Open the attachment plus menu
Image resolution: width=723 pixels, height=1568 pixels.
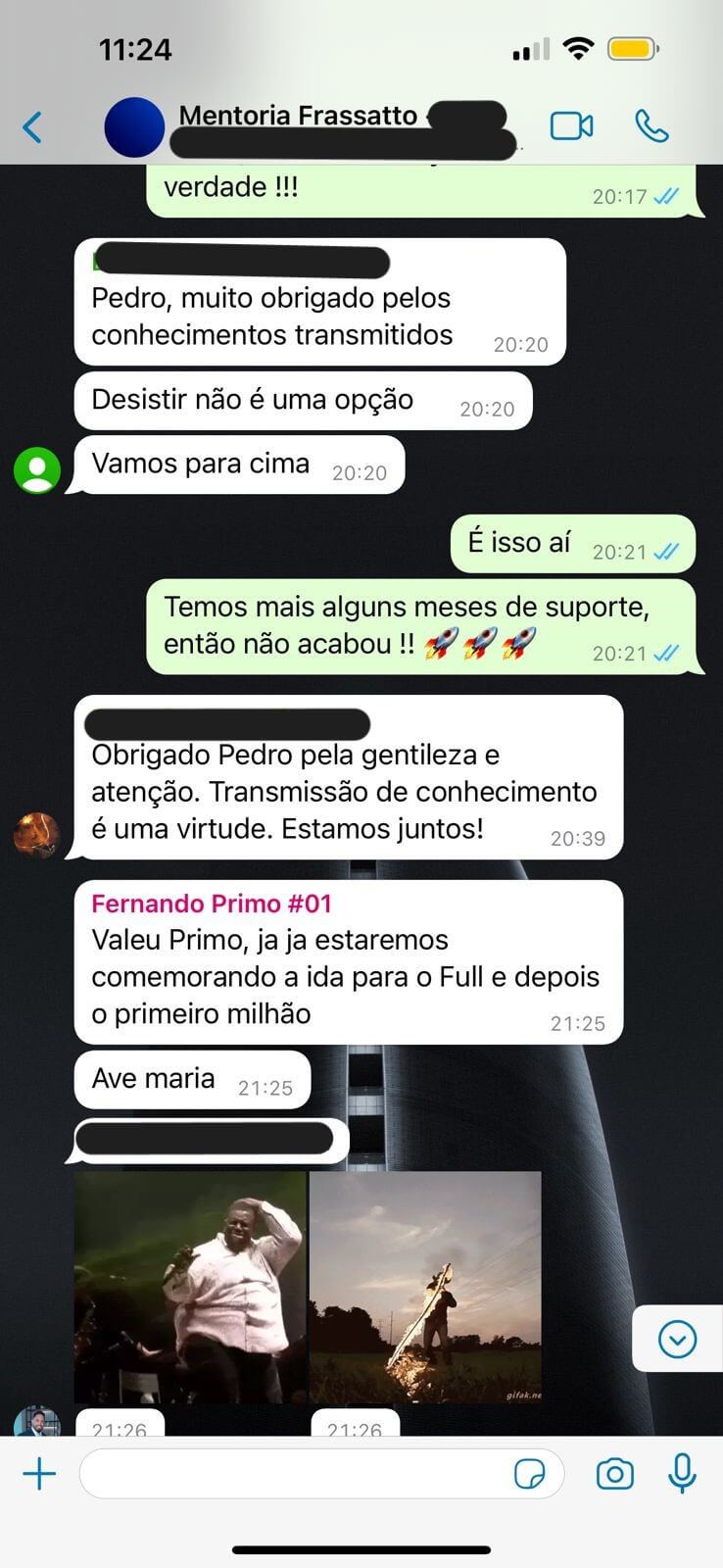pyautogui.click(x=39, y=1473)
